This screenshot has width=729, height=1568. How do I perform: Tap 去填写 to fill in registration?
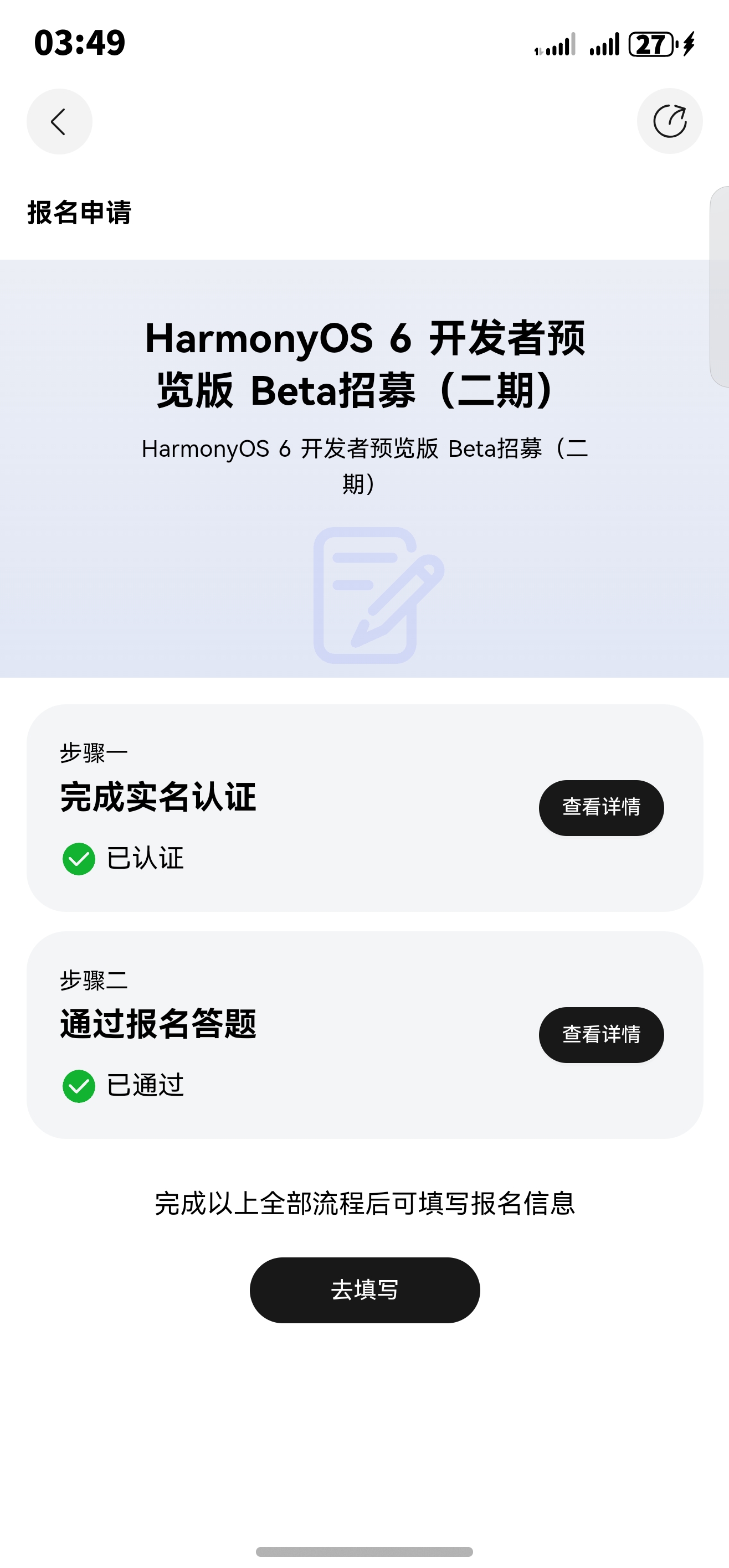tap(365, 1290)
